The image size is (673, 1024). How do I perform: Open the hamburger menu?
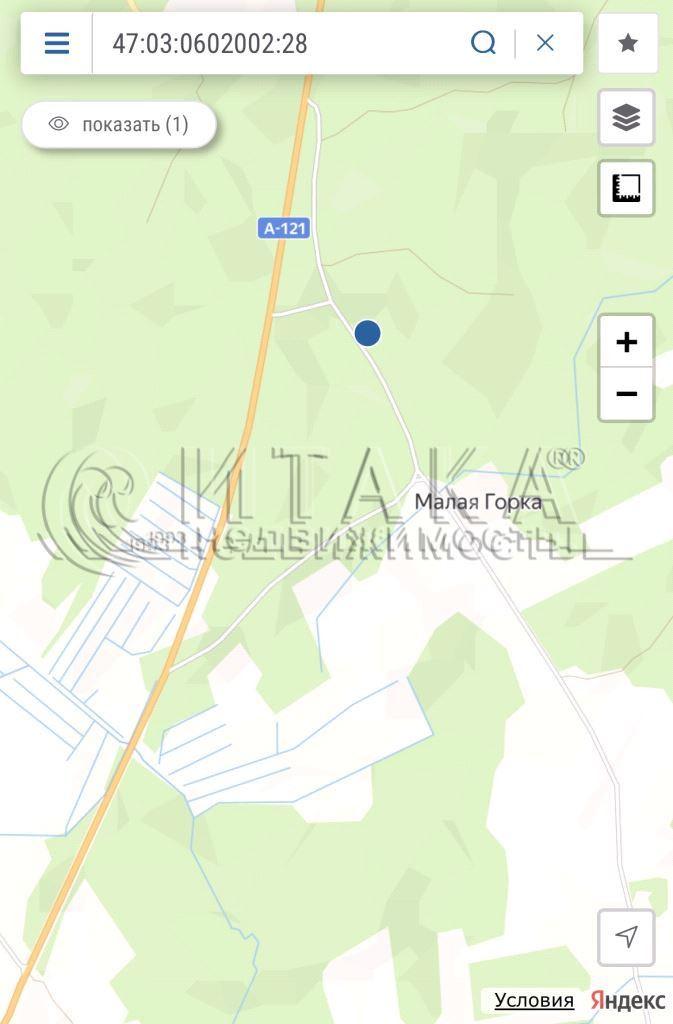point(57,43)
